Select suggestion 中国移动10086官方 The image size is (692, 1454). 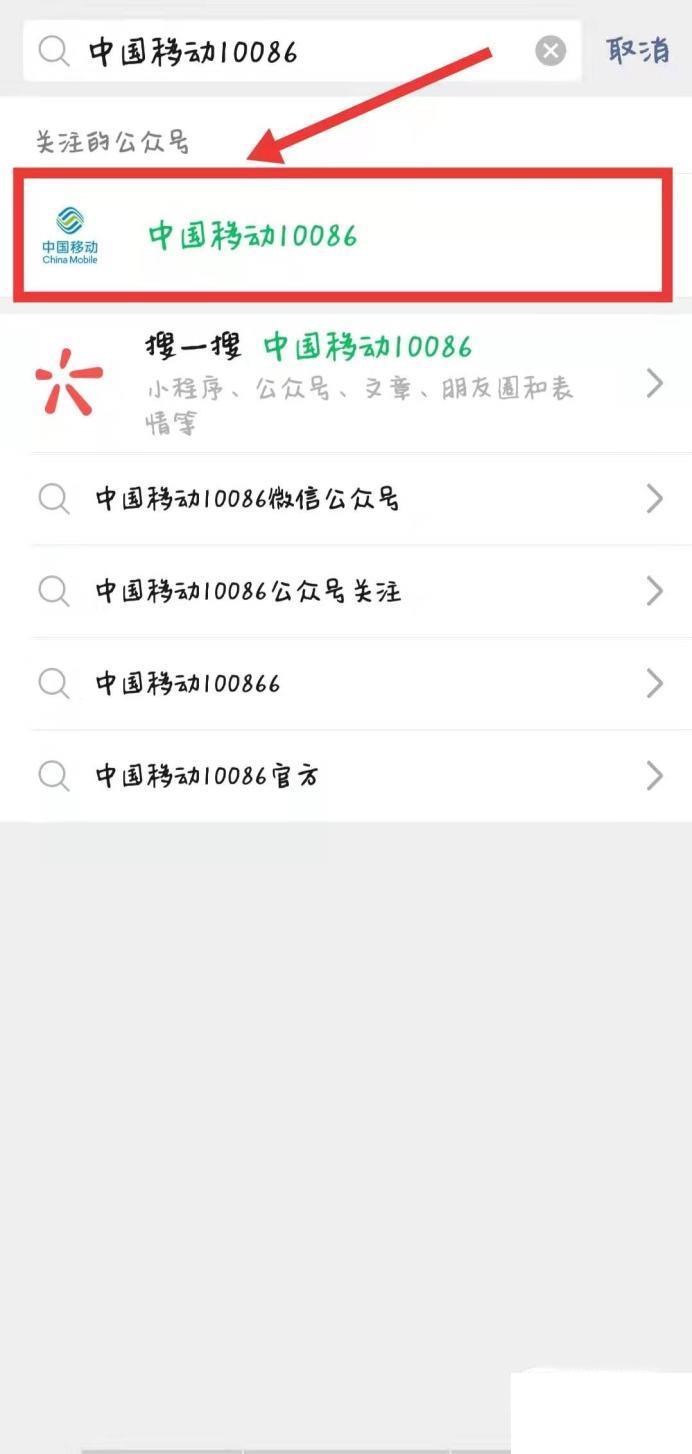346,775
